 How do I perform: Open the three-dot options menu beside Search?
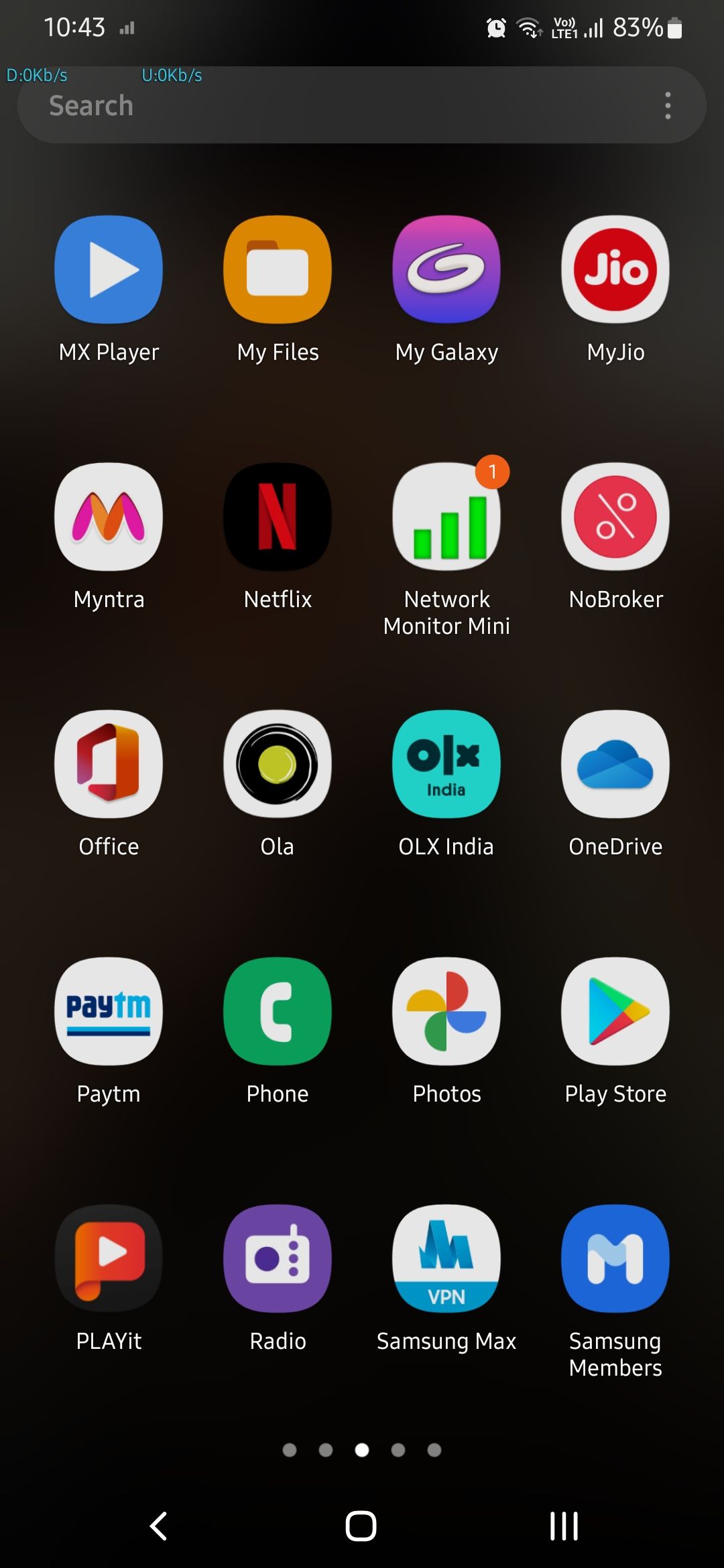point(668,105)
